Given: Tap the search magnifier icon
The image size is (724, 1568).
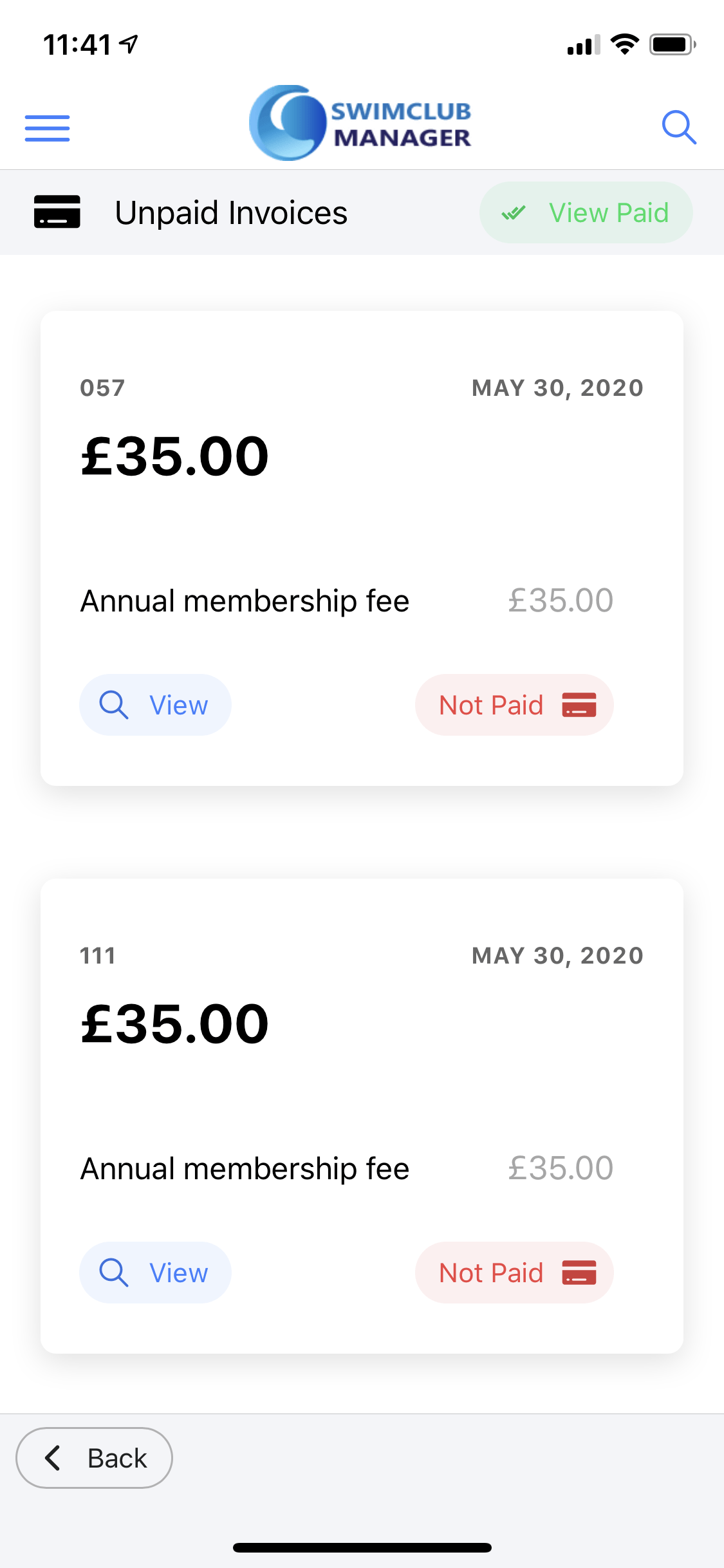Looking at the screenshot, I should (x=679, y=127).
